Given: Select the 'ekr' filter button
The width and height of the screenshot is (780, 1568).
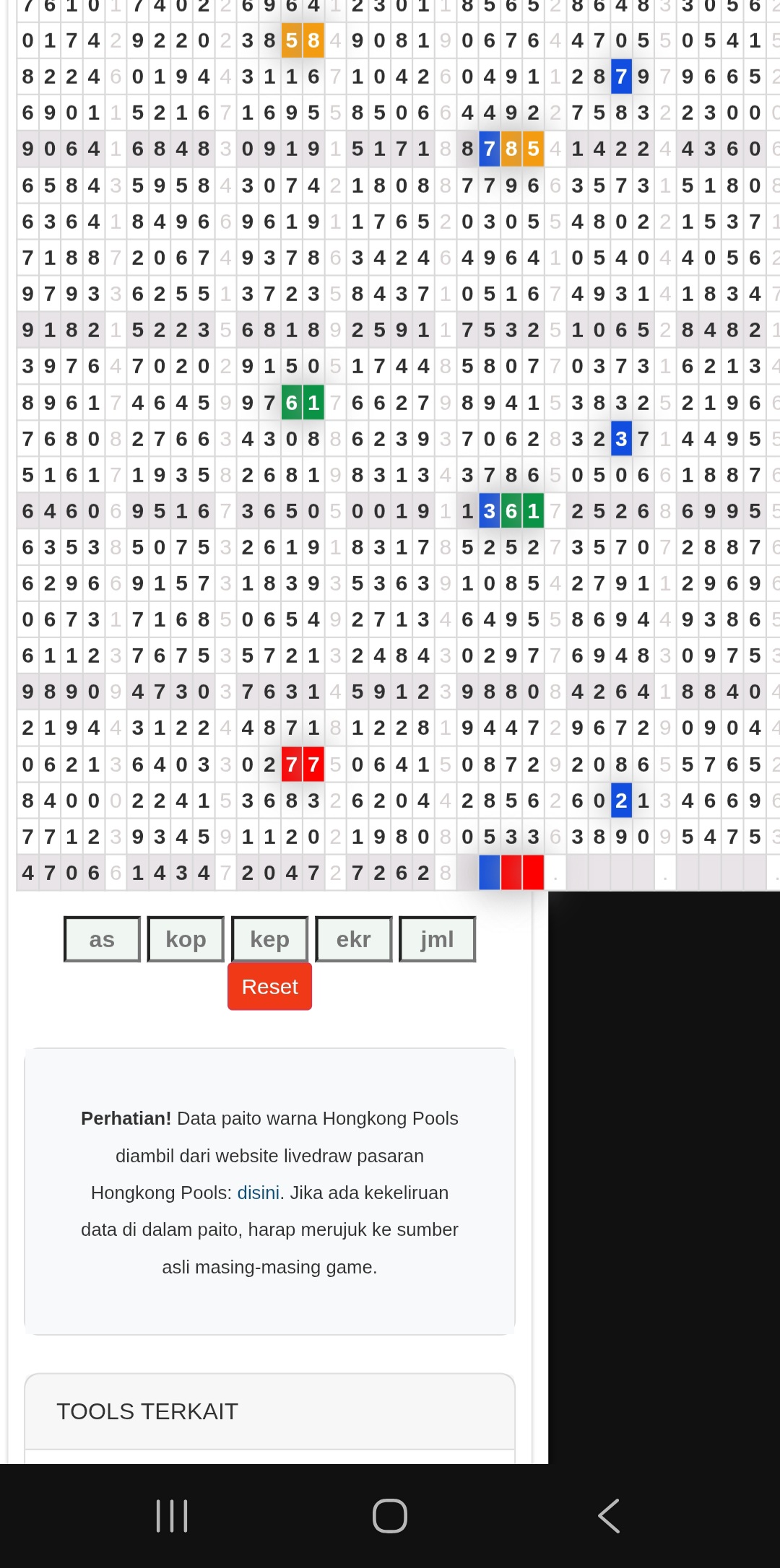Looking at the screenshot, I should click(x=353, y=939).
